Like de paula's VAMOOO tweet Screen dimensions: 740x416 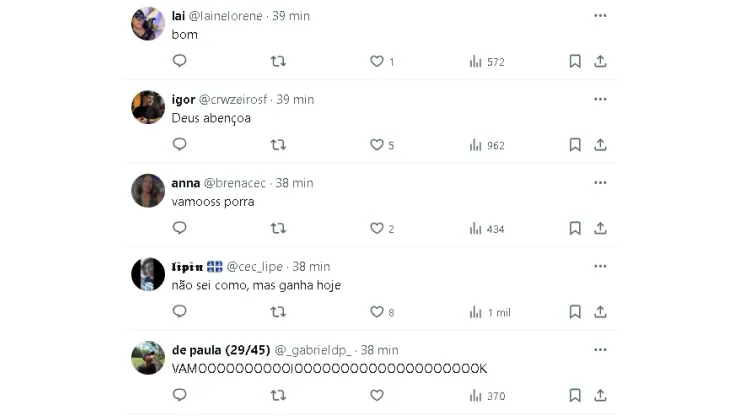point(377,395)
